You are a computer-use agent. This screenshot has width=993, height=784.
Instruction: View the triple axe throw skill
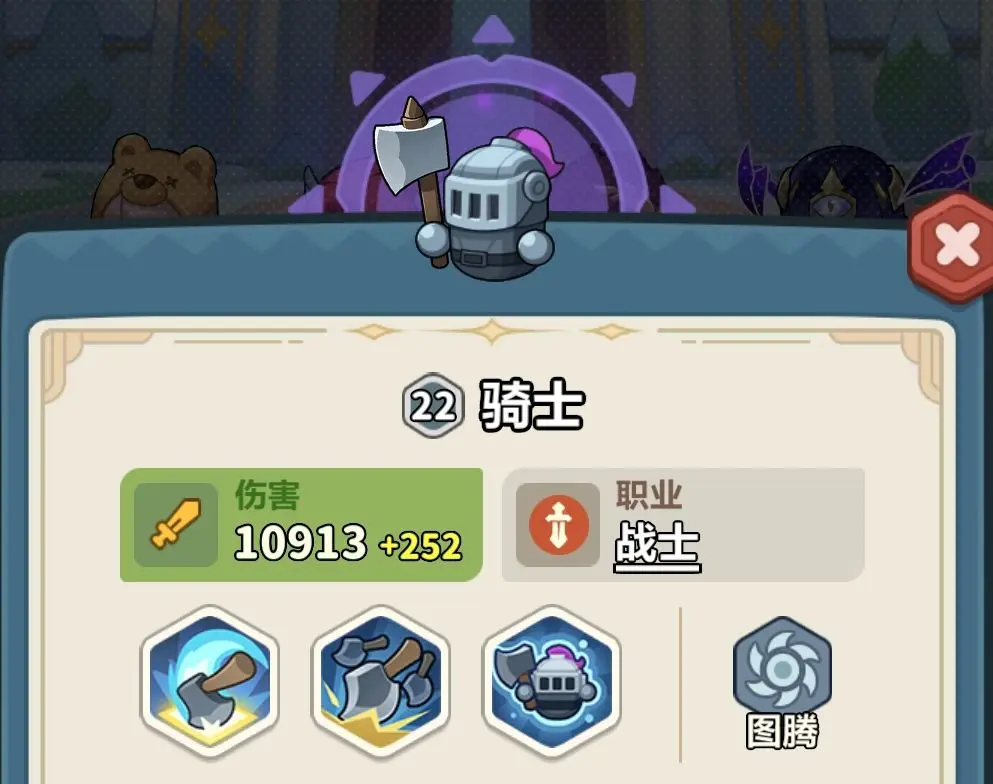click(381, 676)
